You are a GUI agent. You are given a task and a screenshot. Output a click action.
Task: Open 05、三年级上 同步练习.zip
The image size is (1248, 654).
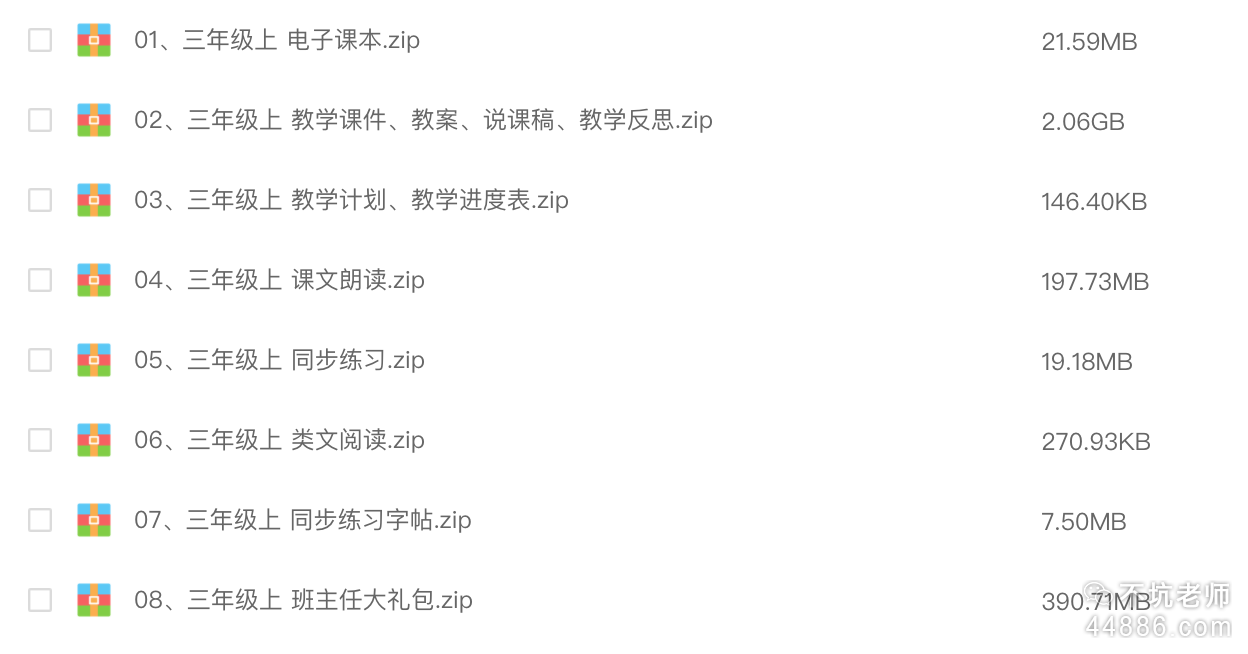(x=279, y=361)
